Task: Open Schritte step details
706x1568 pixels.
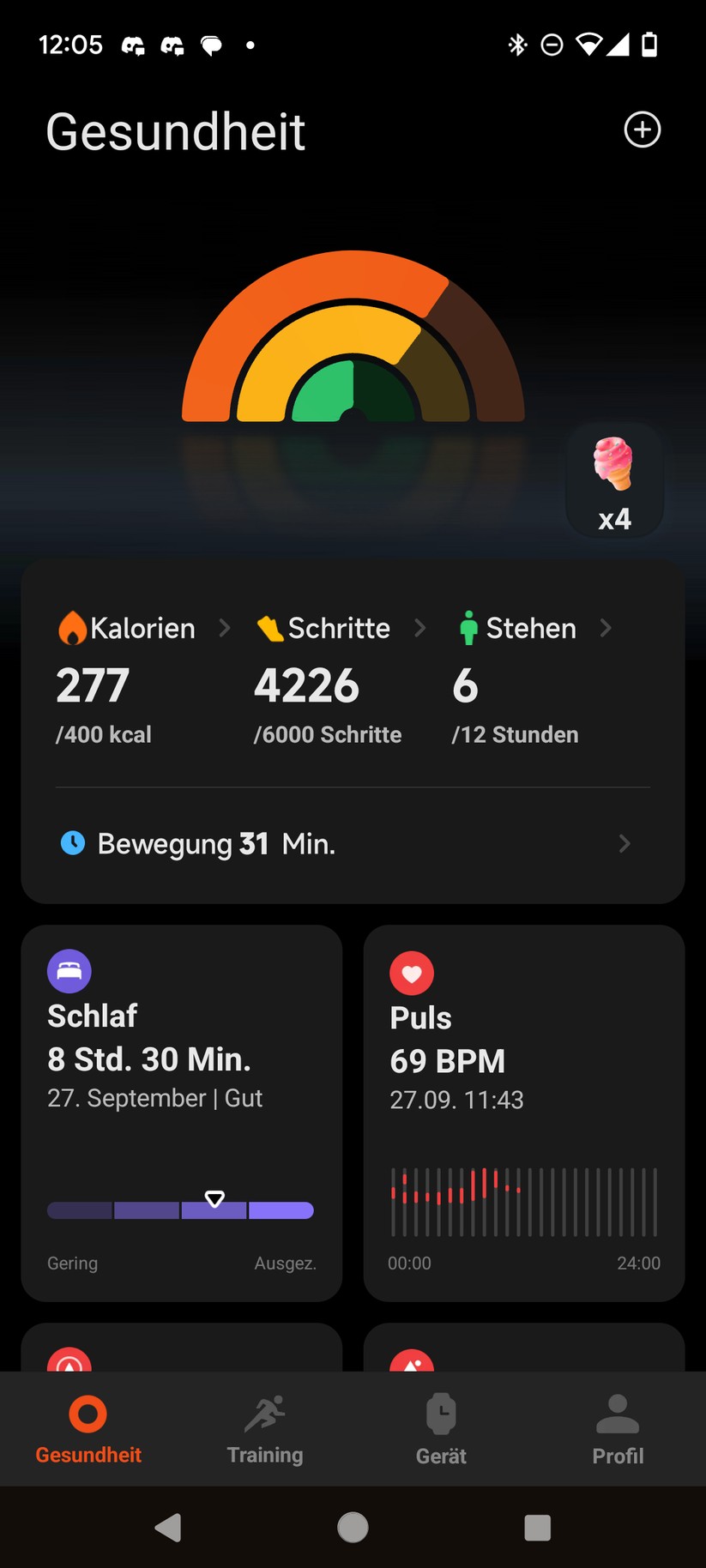Action: 338,629
